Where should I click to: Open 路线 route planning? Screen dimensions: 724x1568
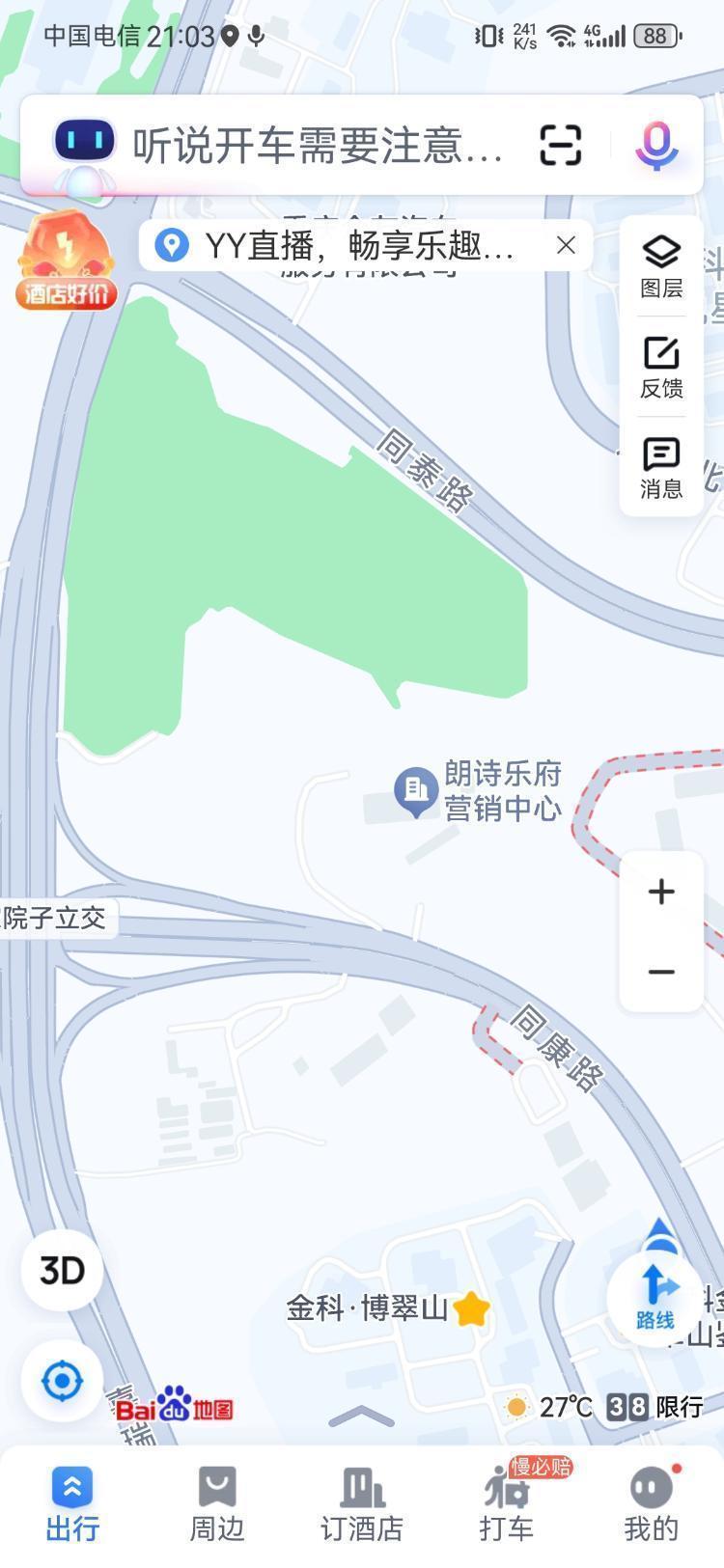pos(655,1296)
